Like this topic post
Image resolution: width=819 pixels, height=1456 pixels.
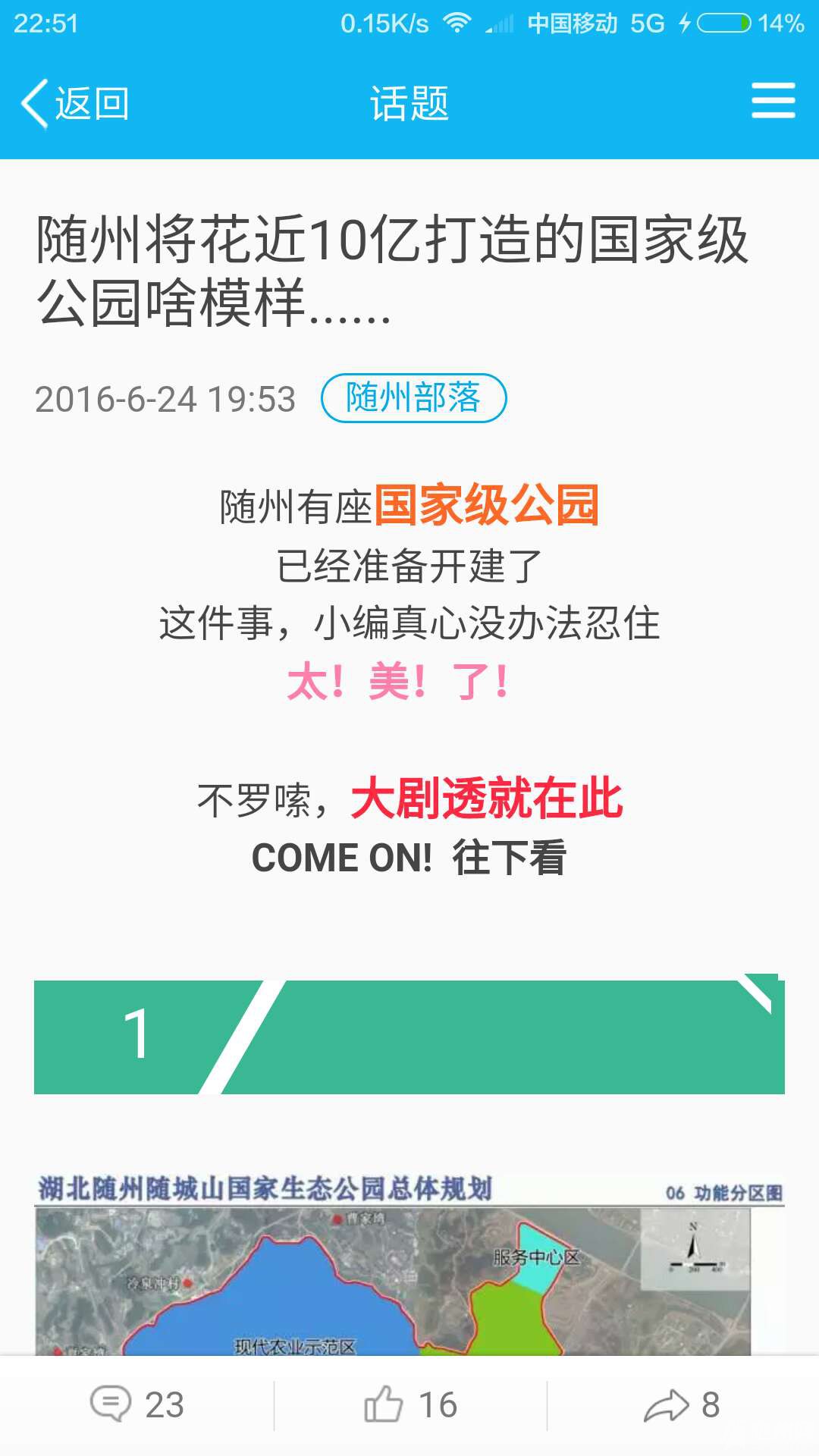(x=410, y=1404)
